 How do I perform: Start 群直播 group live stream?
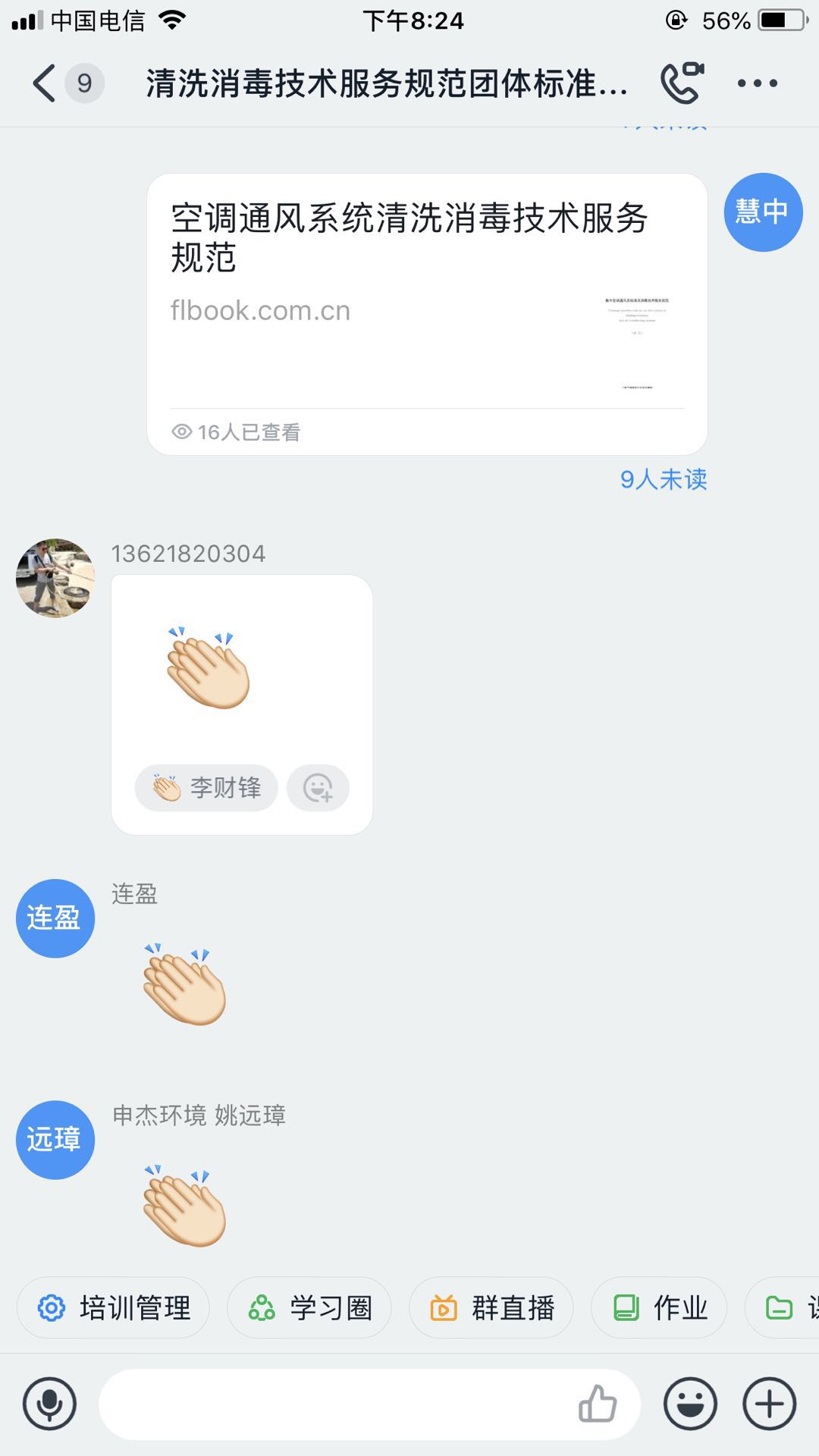point(491,1308)
